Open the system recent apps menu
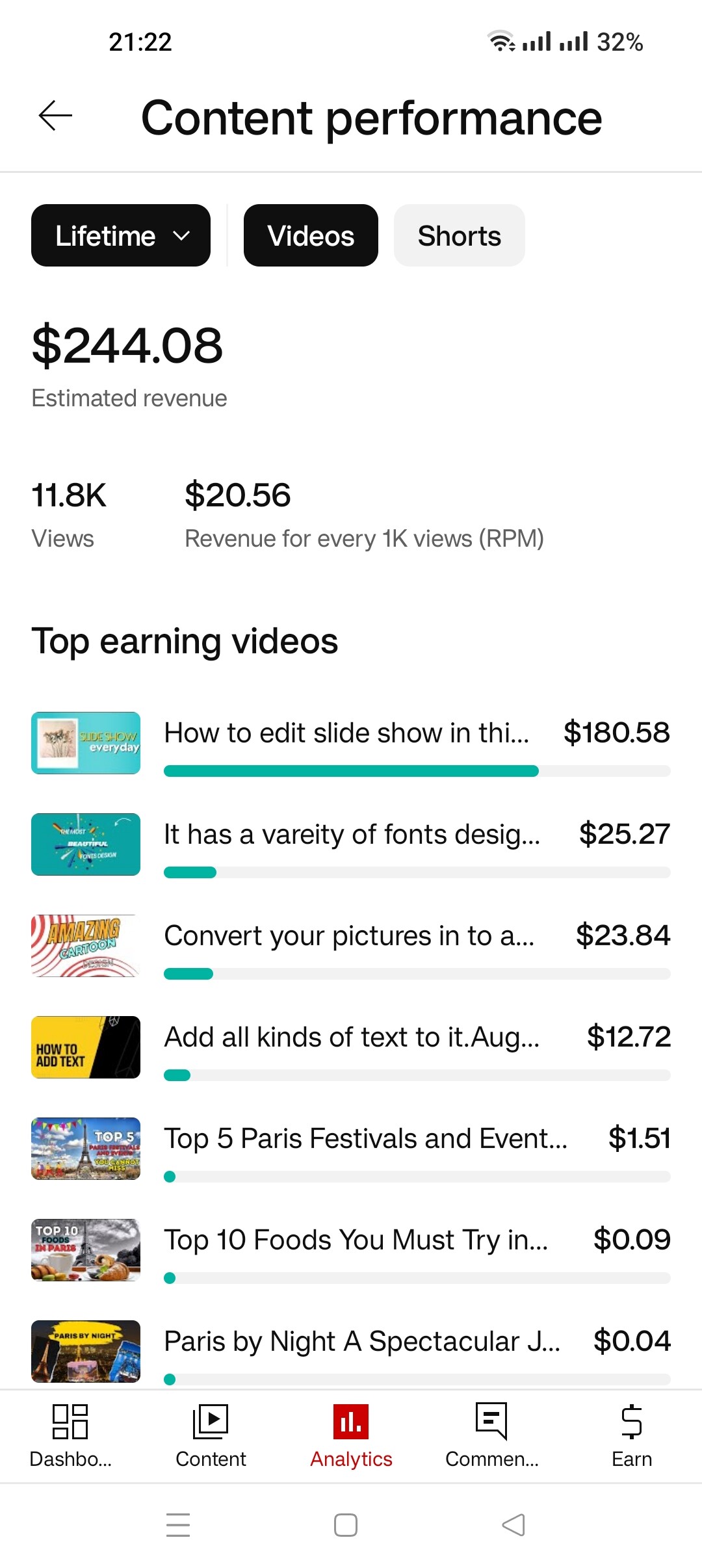 pyautogui.click(x=178, y=1525)
